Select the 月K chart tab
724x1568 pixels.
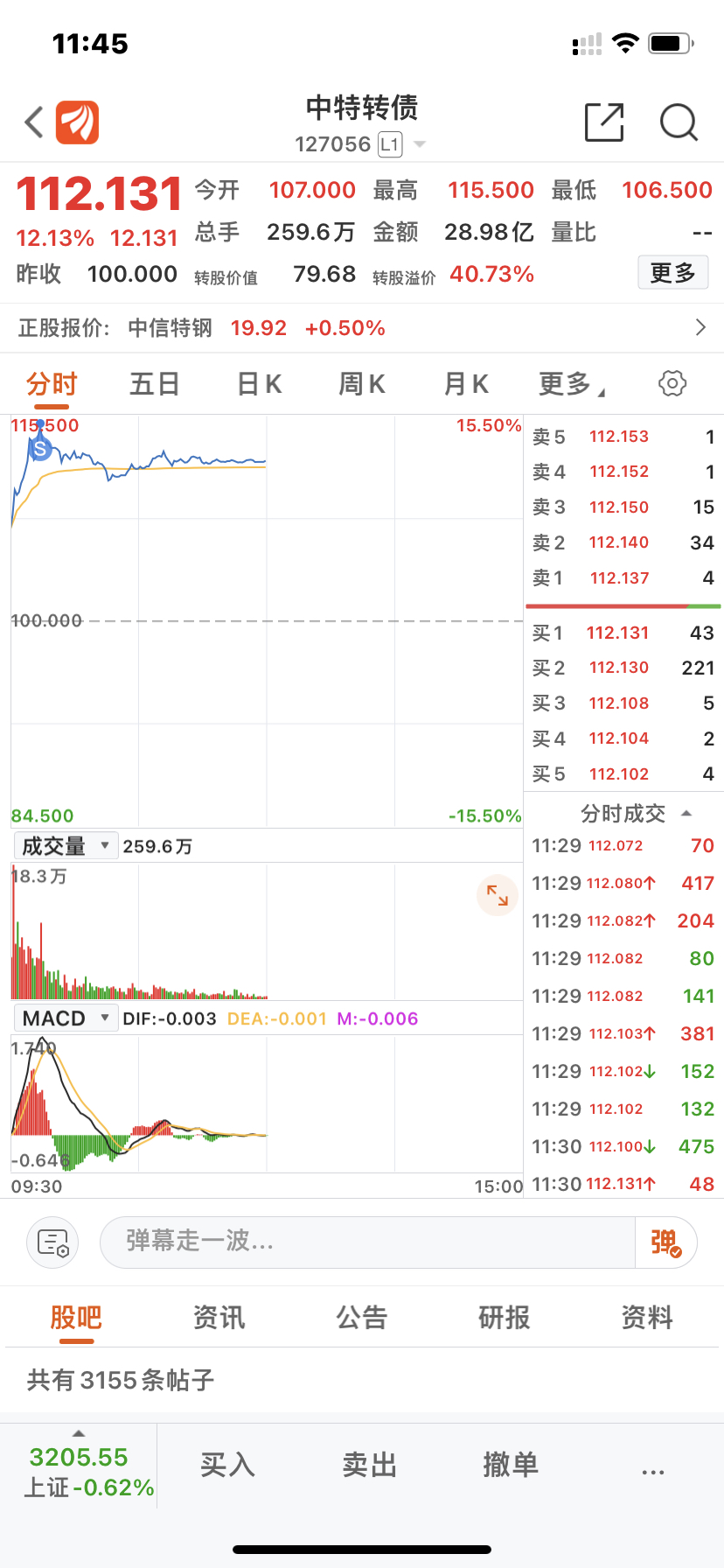point(466,384)
